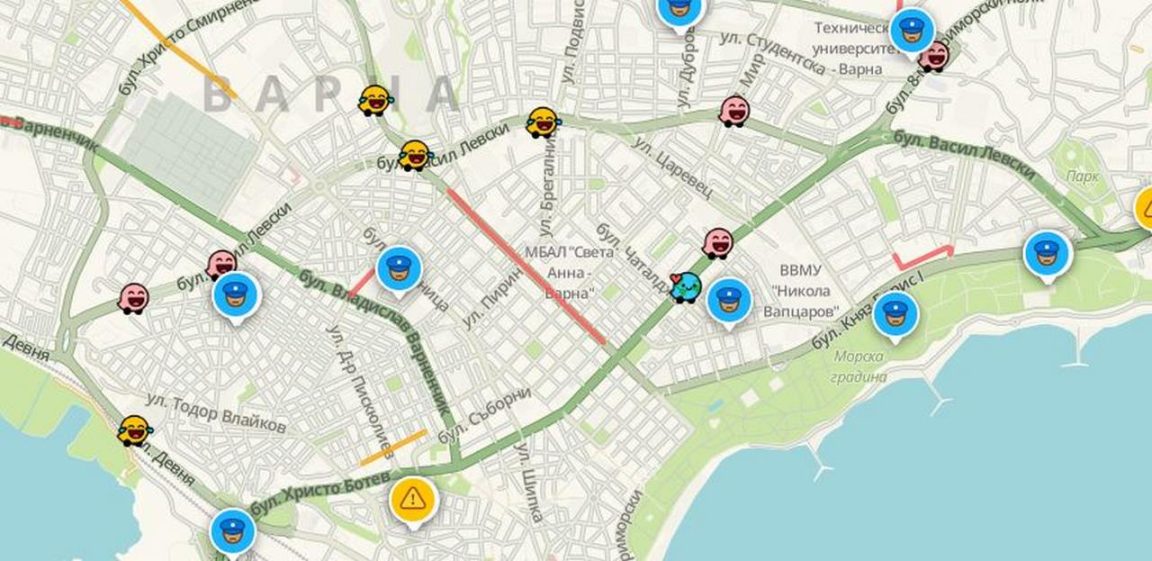The height and width of the screenshot is (561, 1152).
Task: Open police alert beside ВВМУ Никола Вапцаров
Action: click(729, 301)
